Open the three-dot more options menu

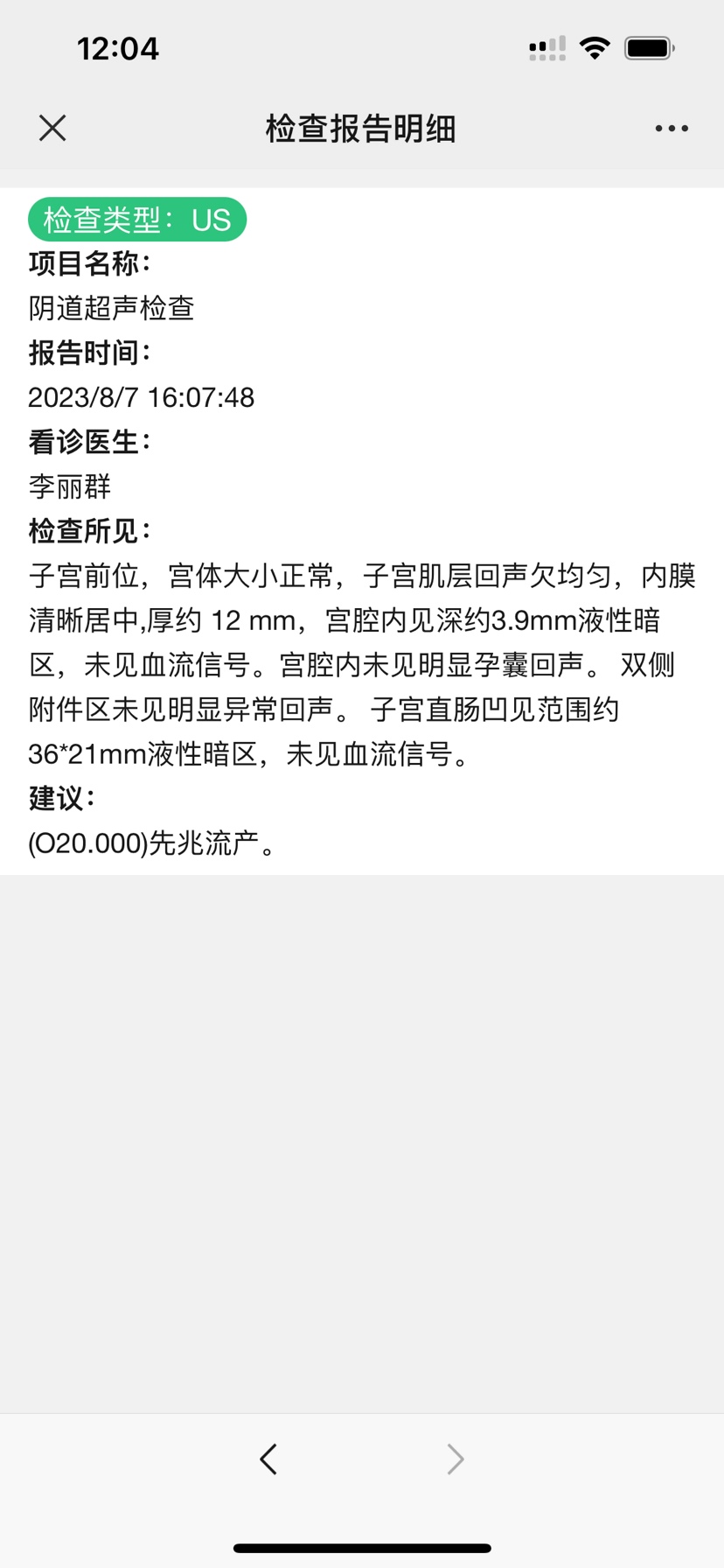pos(672,129)
